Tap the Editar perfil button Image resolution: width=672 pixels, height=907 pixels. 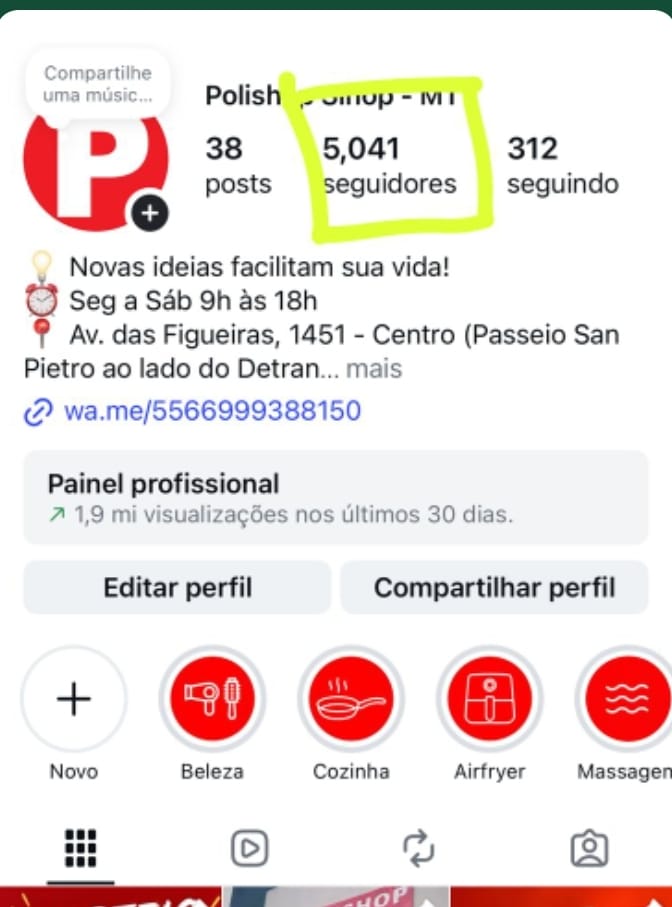(177, 587)
